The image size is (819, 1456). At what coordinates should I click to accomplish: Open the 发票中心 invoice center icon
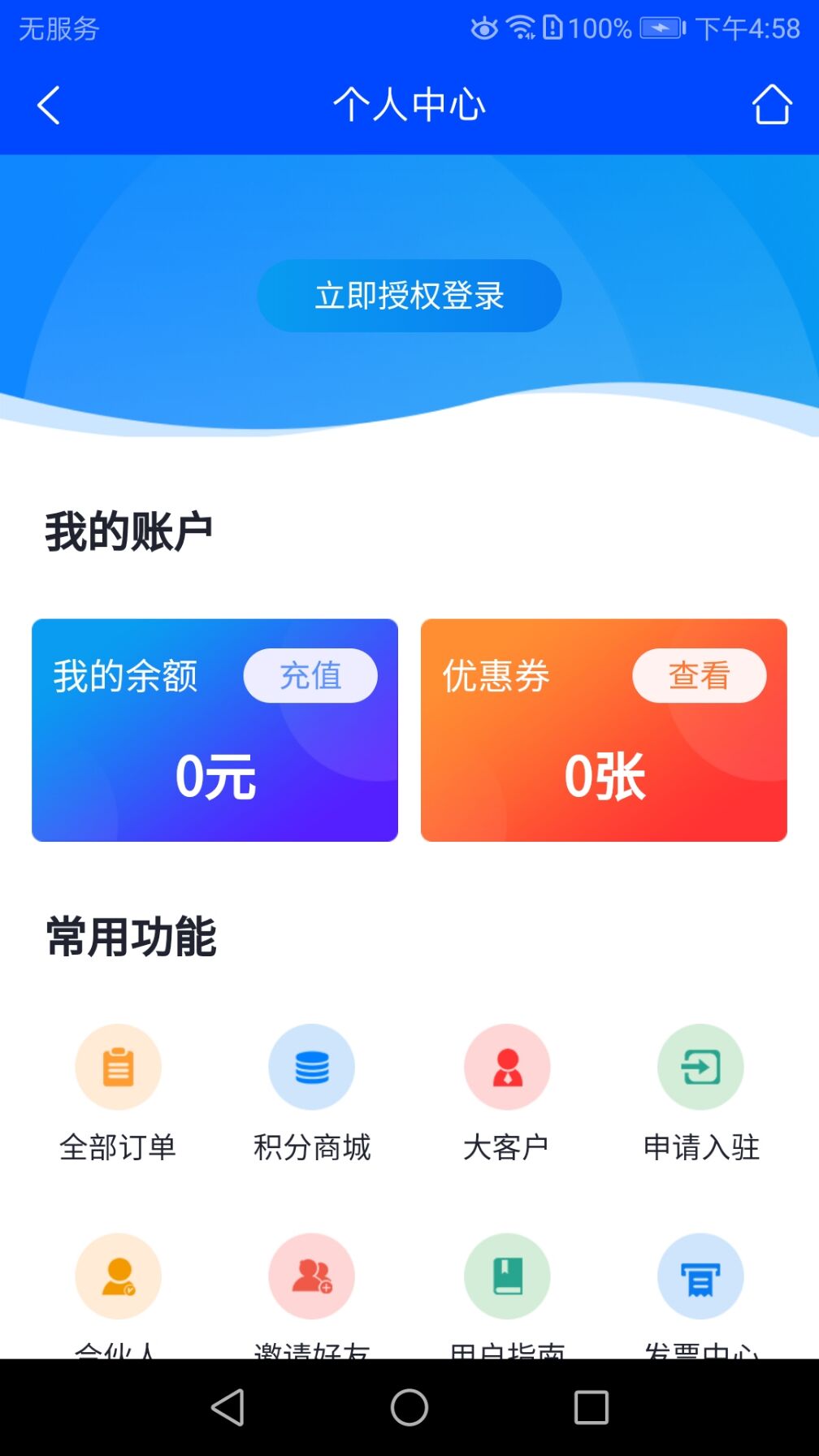pyautogui.click(x=700, y=1276)
